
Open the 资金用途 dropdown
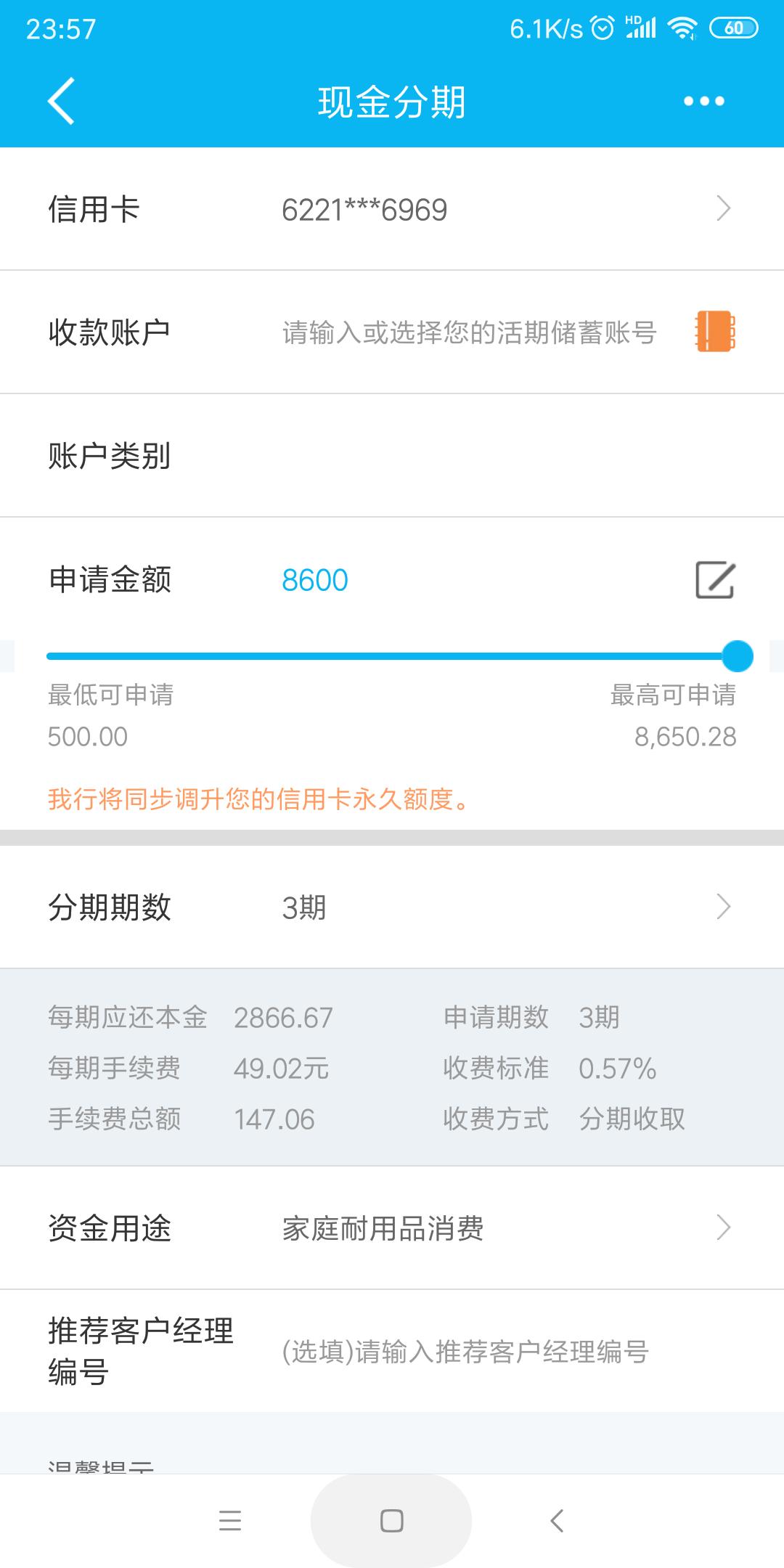pyautogui.click(x=722, y=1227)
